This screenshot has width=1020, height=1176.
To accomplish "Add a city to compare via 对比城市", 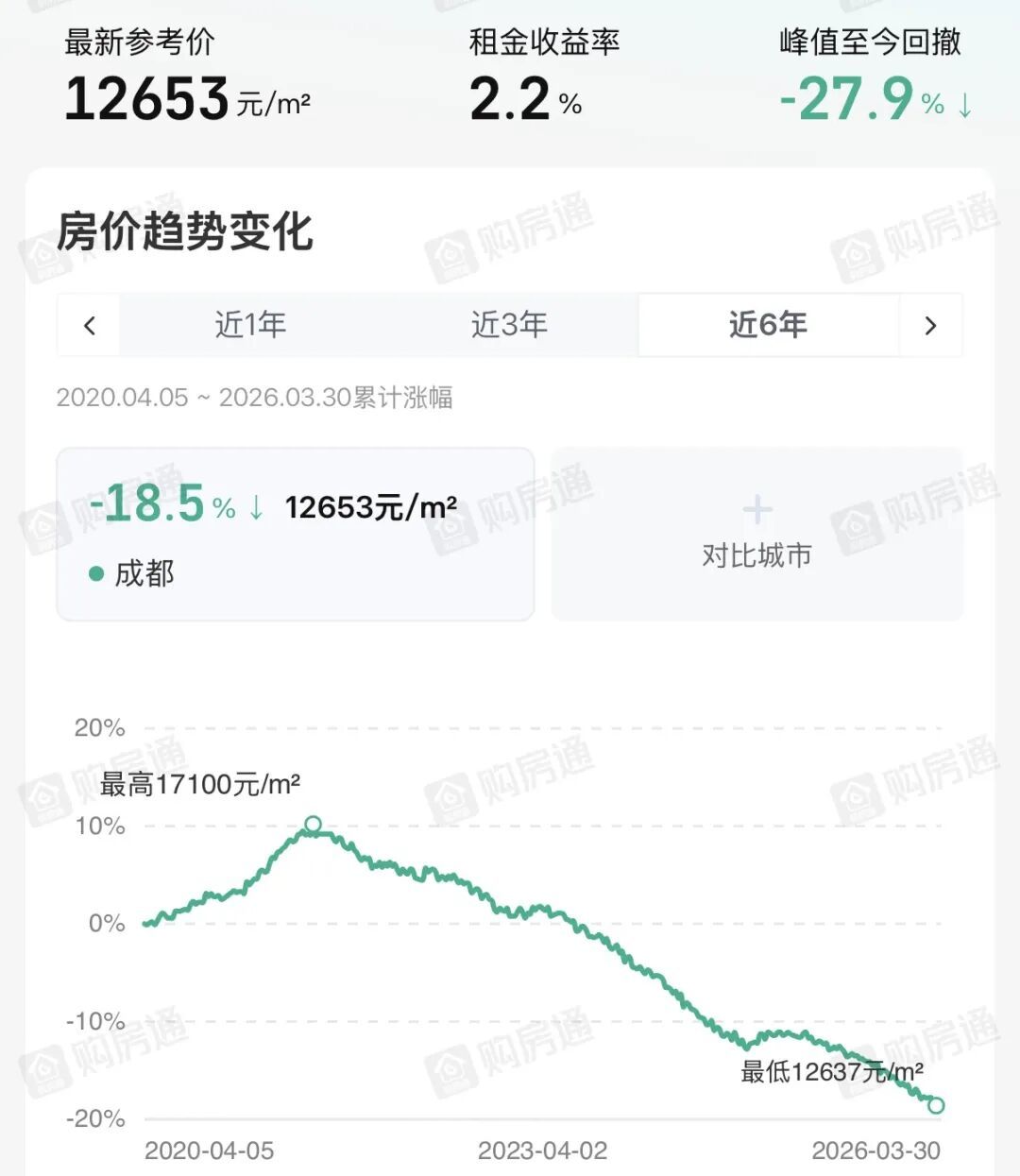I will (x=756, y=534).
